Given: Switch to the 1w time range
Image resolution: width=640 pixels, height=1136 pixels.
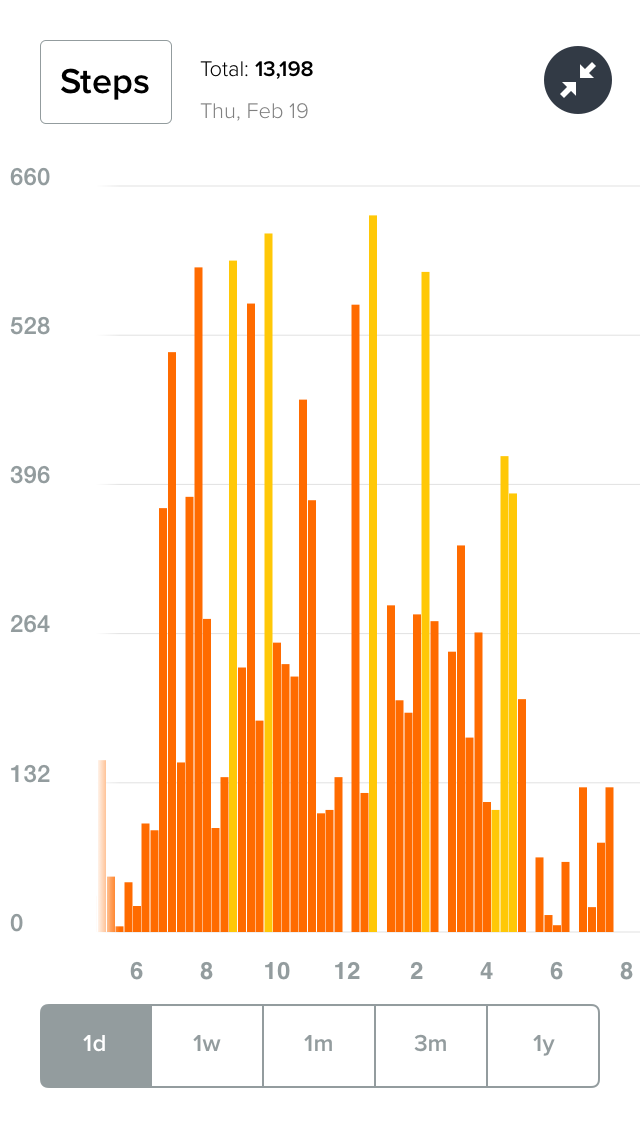Looking at the screenshot, I should [207, 1045].
